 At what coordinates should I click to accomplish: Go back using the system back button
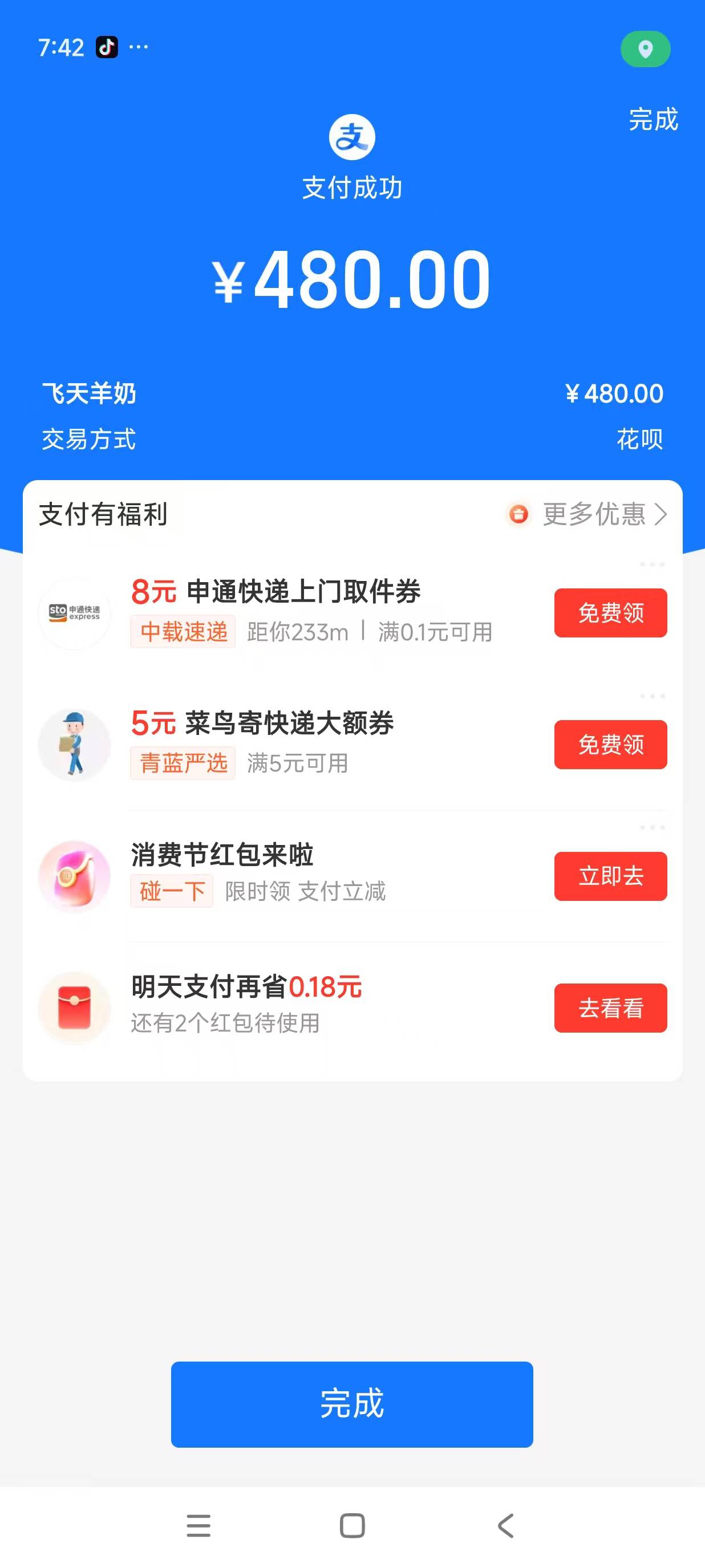tap(506, 1525)
